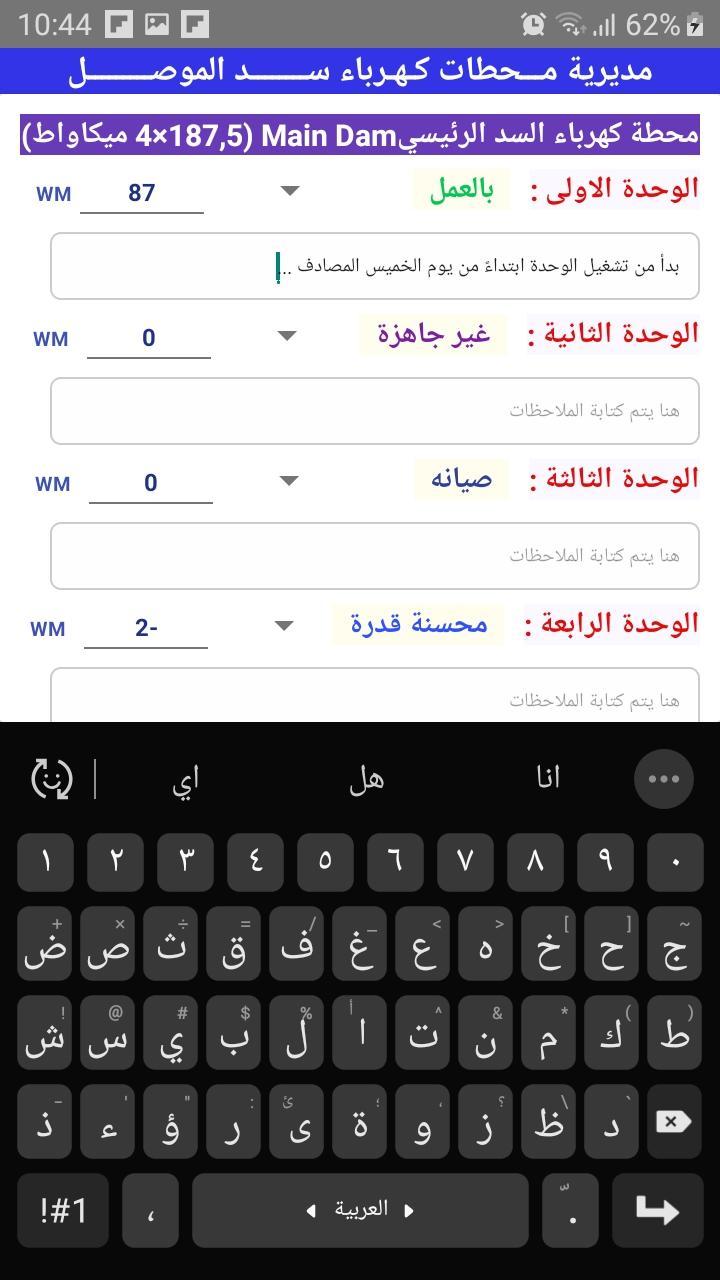The image size is (720, 1280).
Task: Switch to the !#1 symbols keyboard
Action: click(x=63, y=1211)
